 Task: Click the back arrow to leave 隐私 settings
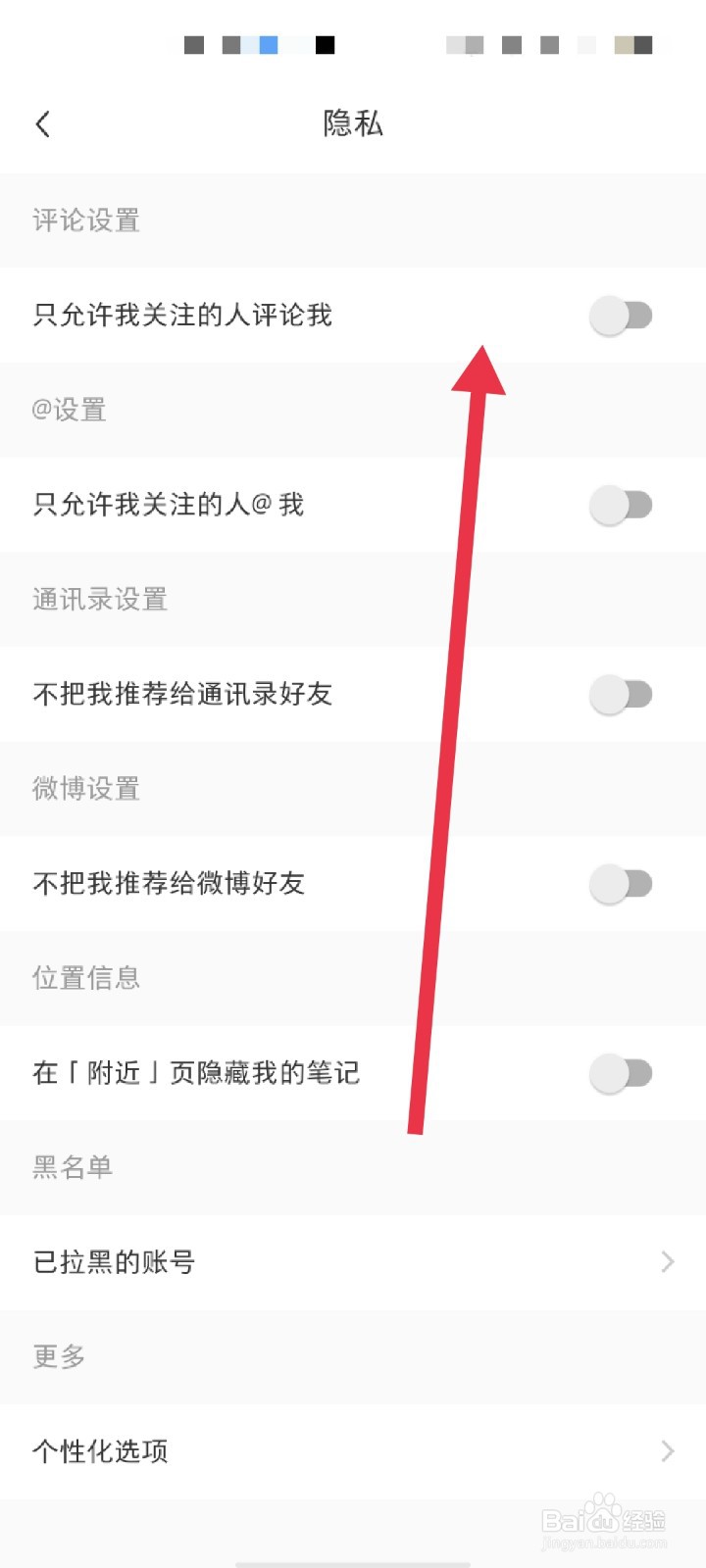pos(42,123)
